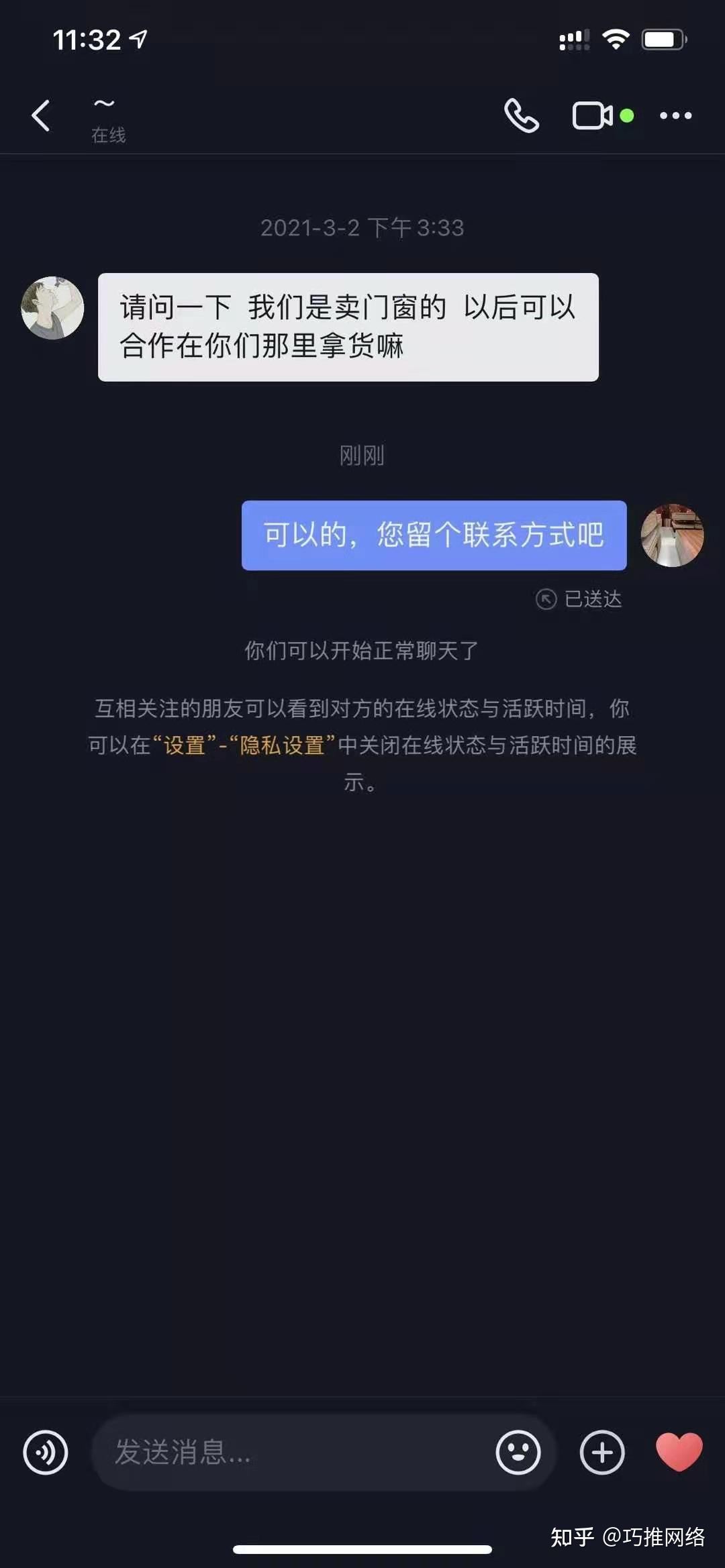Go back to the previous screen
Viewport: 725px width, 1568px height.
41,115
